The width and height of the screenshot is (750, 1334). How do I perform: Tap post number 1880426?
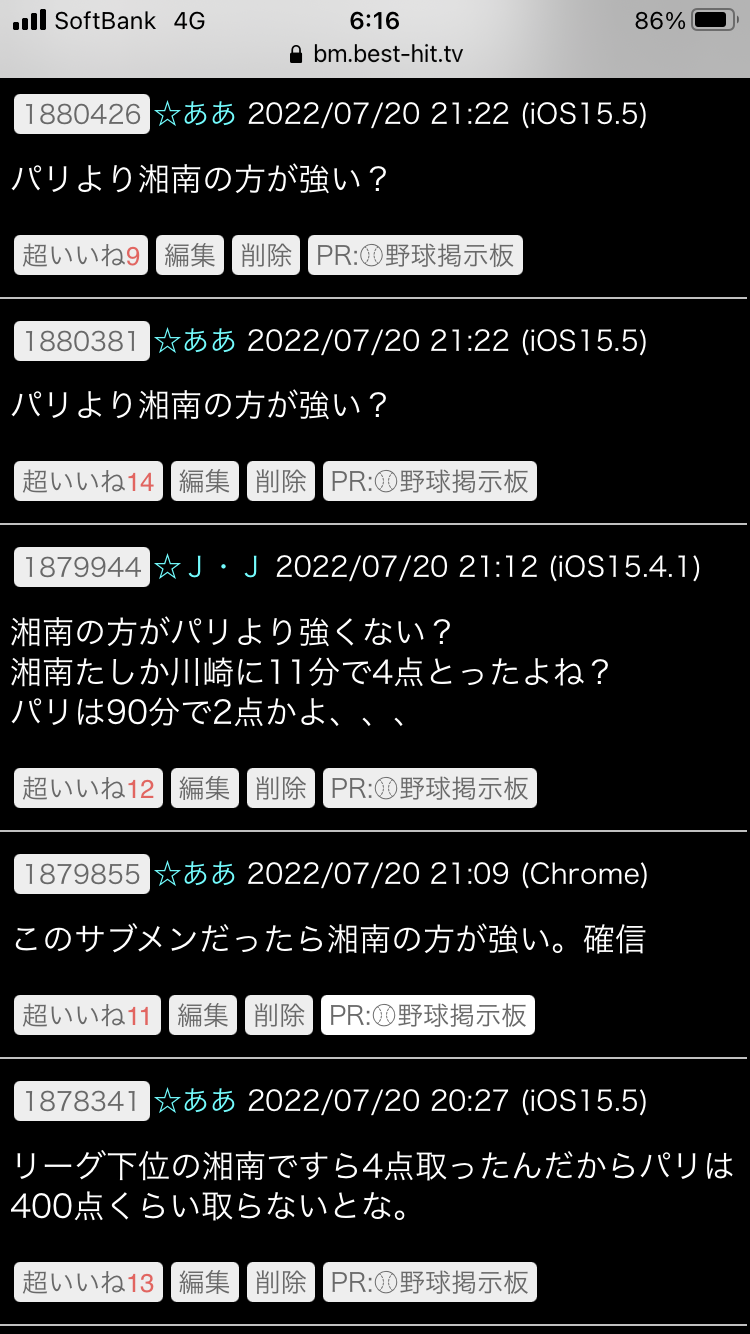pyautogui.click(x=82, y=114)
